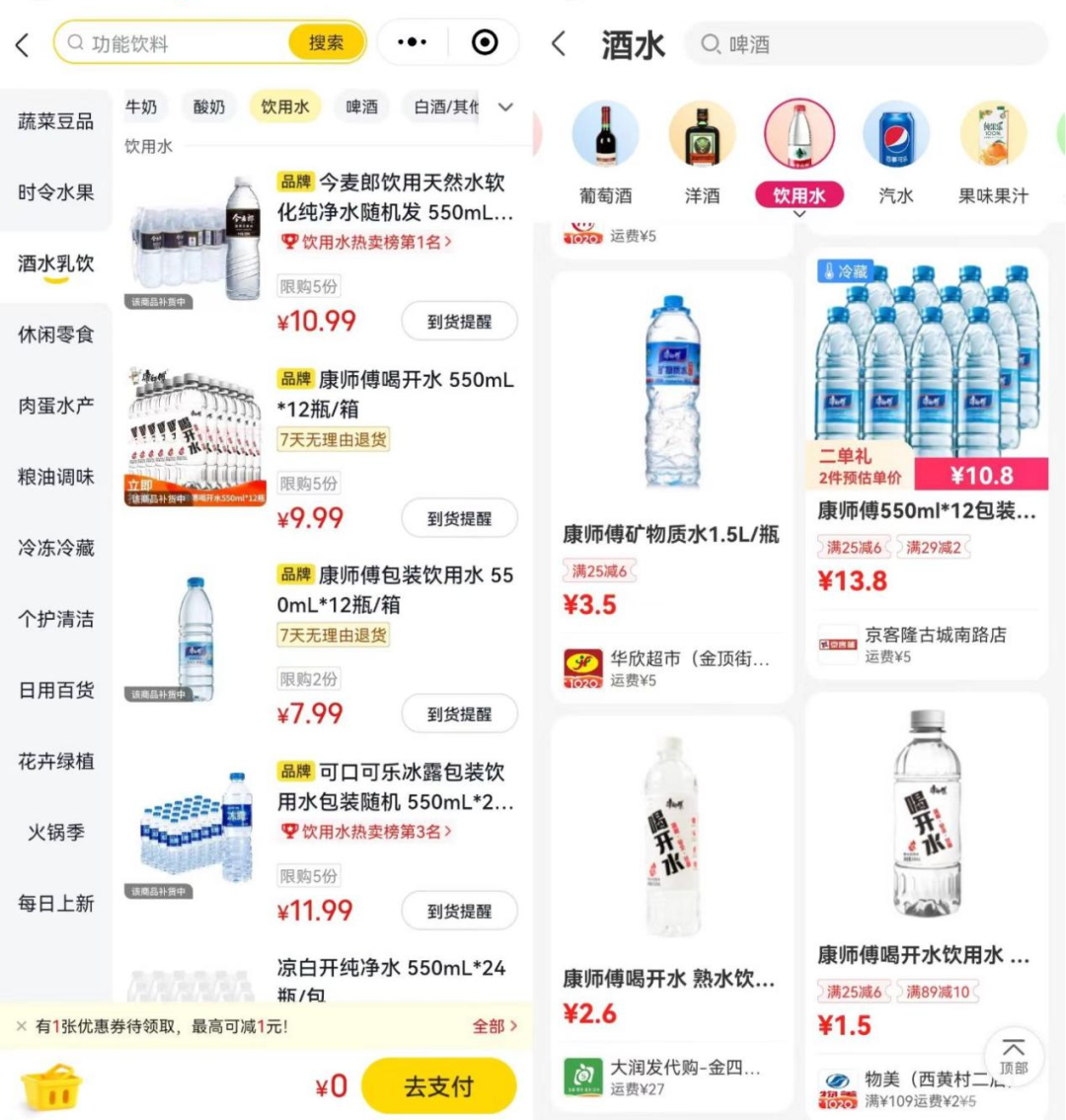Expand the category list chevron next to 白酒/其他

tap(506, 109)
